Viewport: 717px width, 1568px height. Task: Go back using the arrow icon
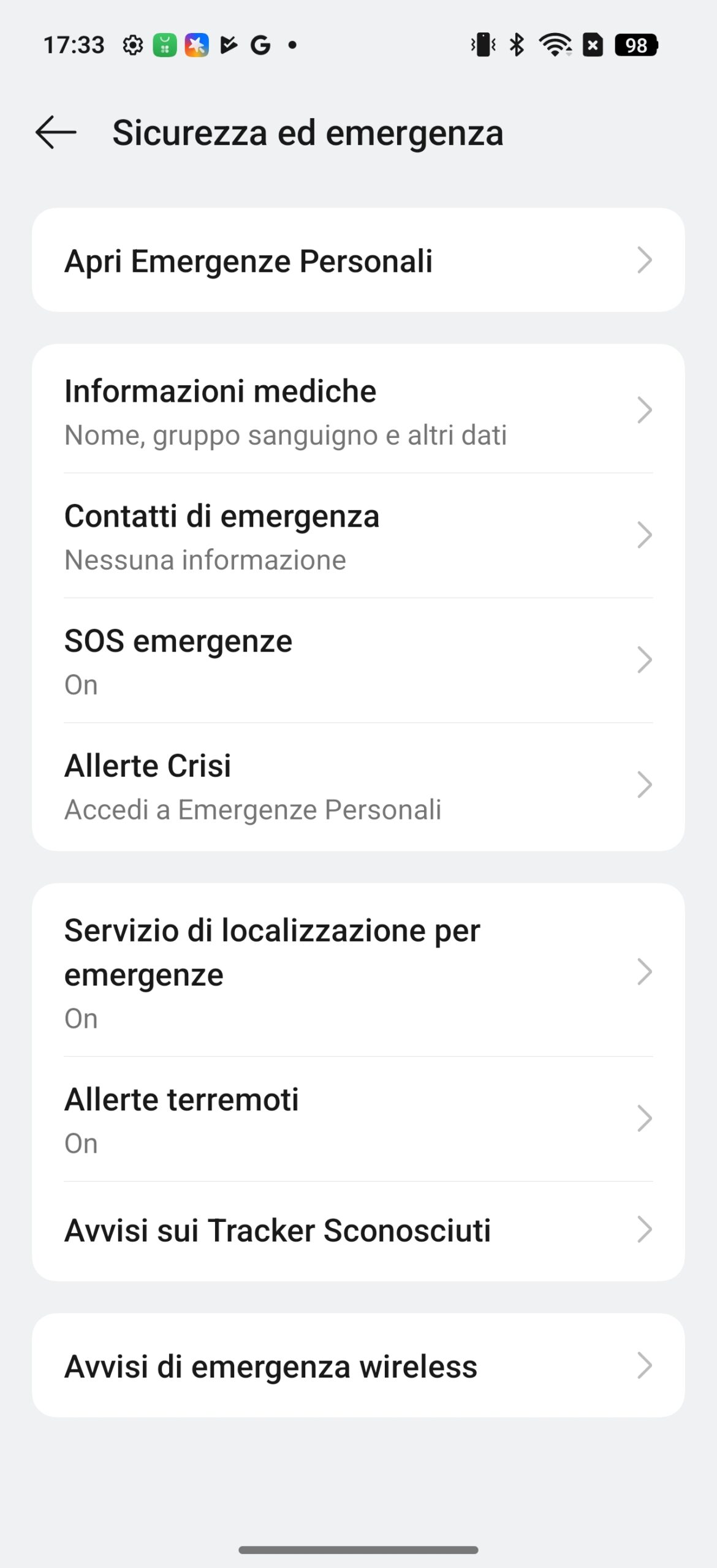pos(56,132)
